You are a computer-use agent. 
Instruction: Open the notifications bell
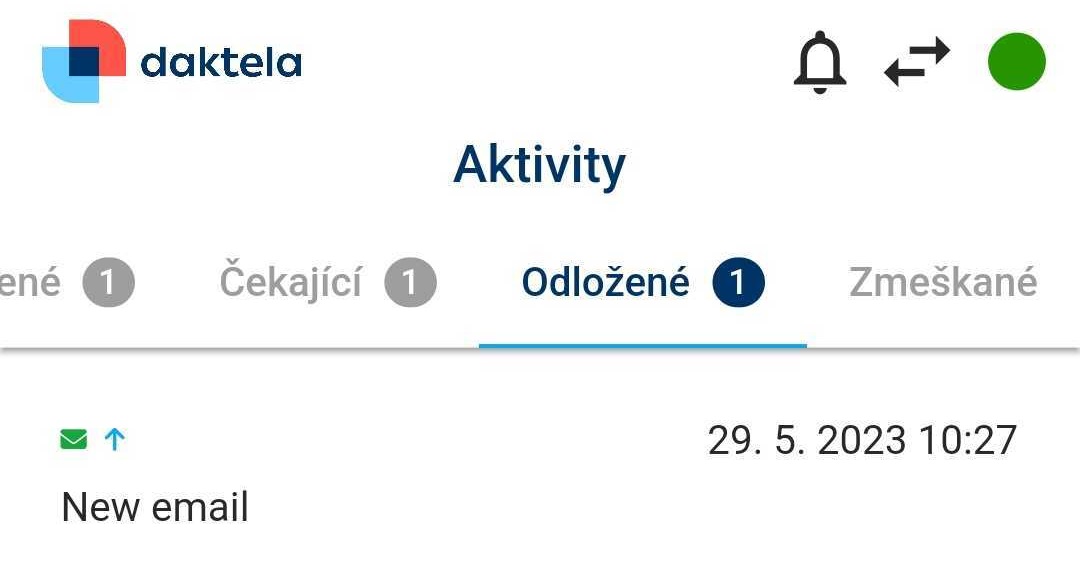coord(820,63)
